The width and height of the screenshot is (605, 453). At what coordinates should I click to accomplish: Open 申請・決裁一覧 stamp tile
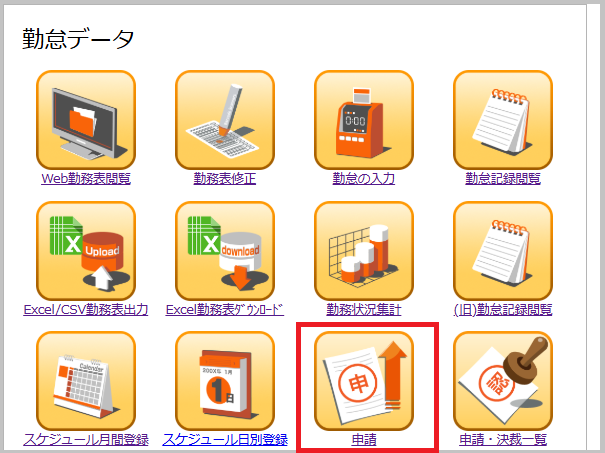(x=502, y=380)
